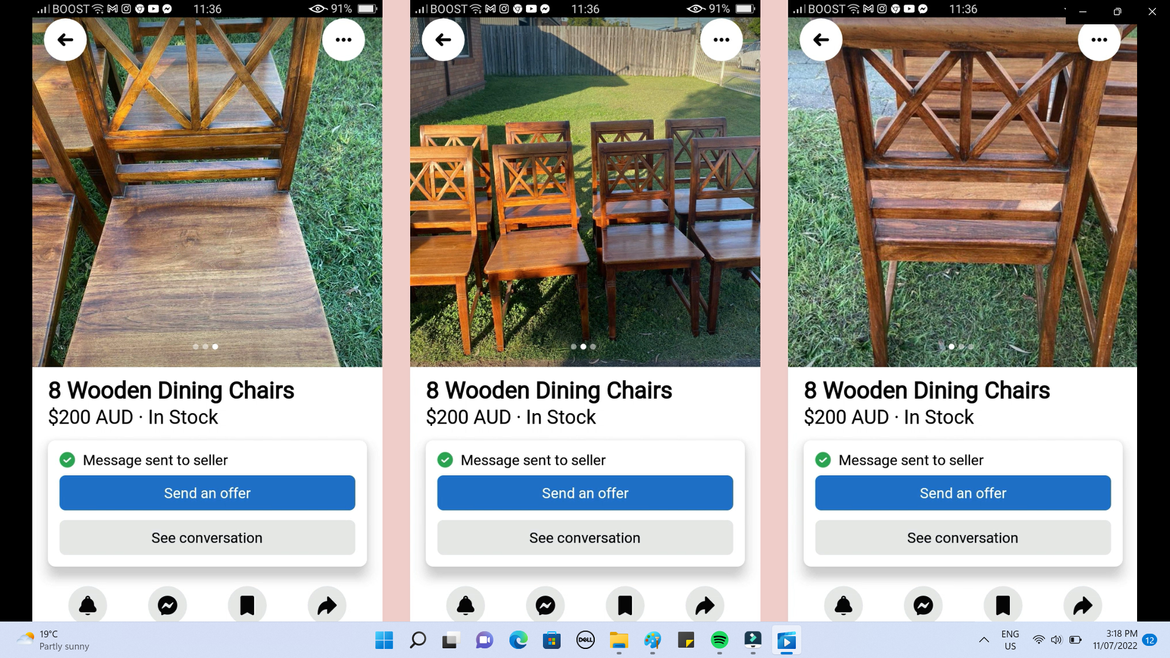The width and height of the screenshot is (1170, 658).
Task: Select the Movies & TV taskbar icon
Action: (x=787, y=640)
